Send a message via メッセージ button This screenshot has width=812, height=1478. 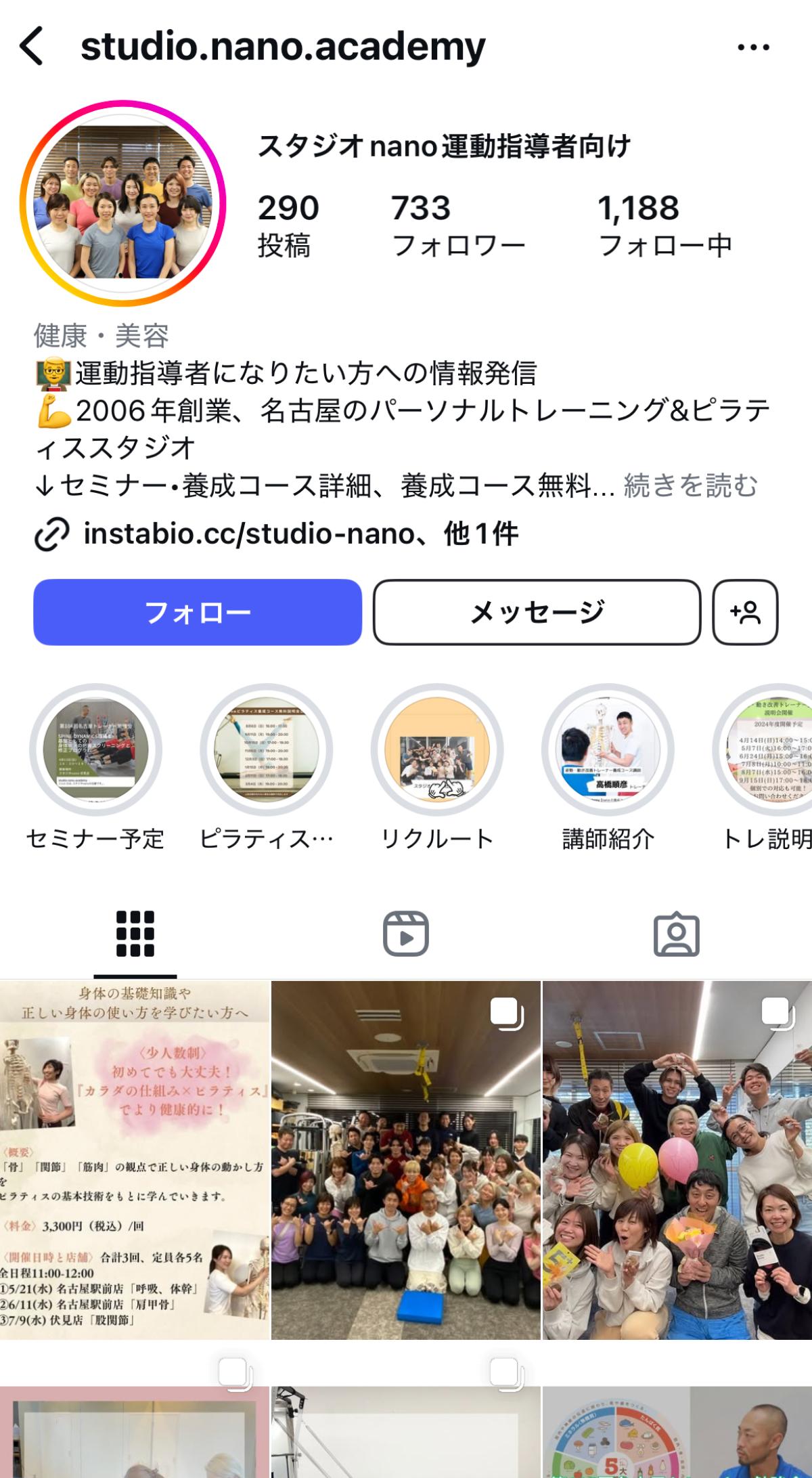coord(537,612)
